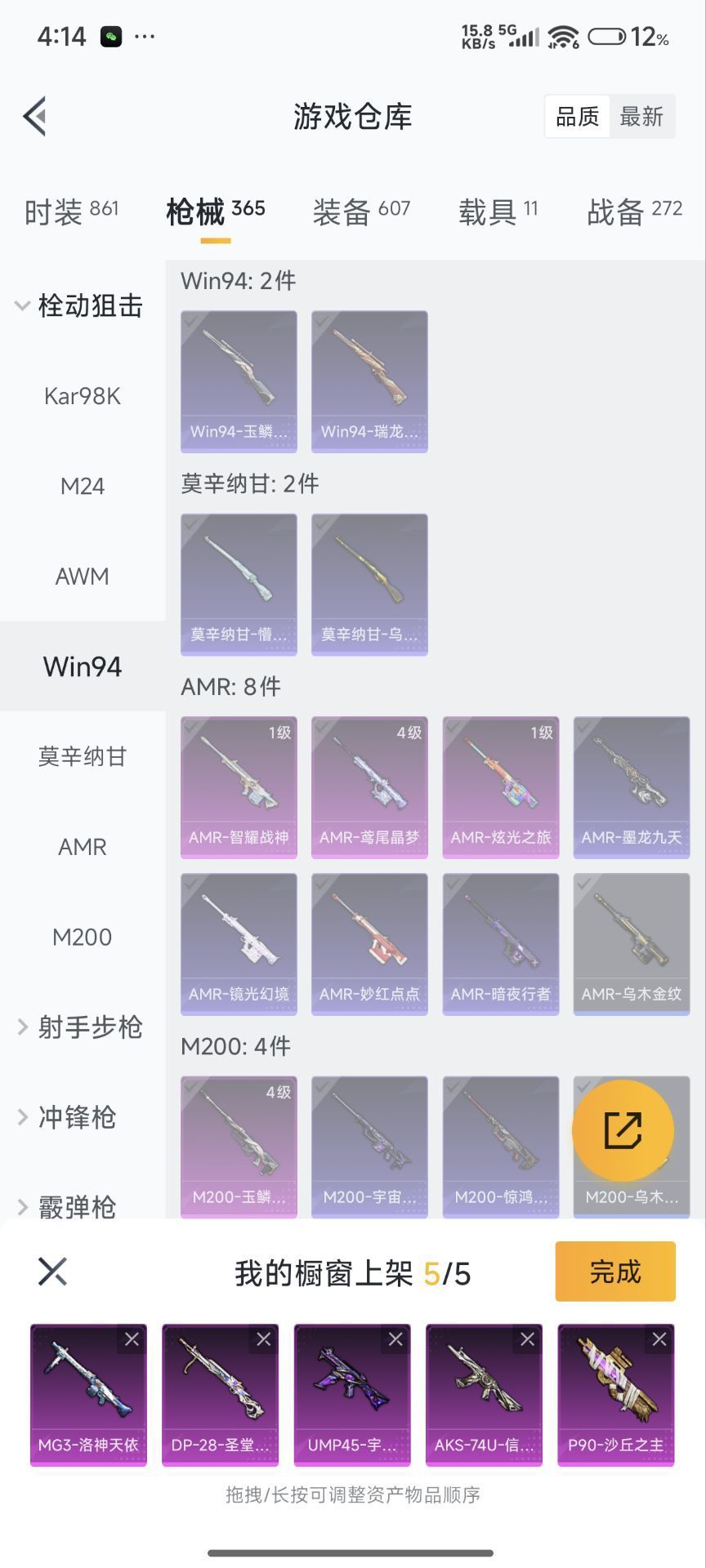Sort by 最新

(641, 117)
